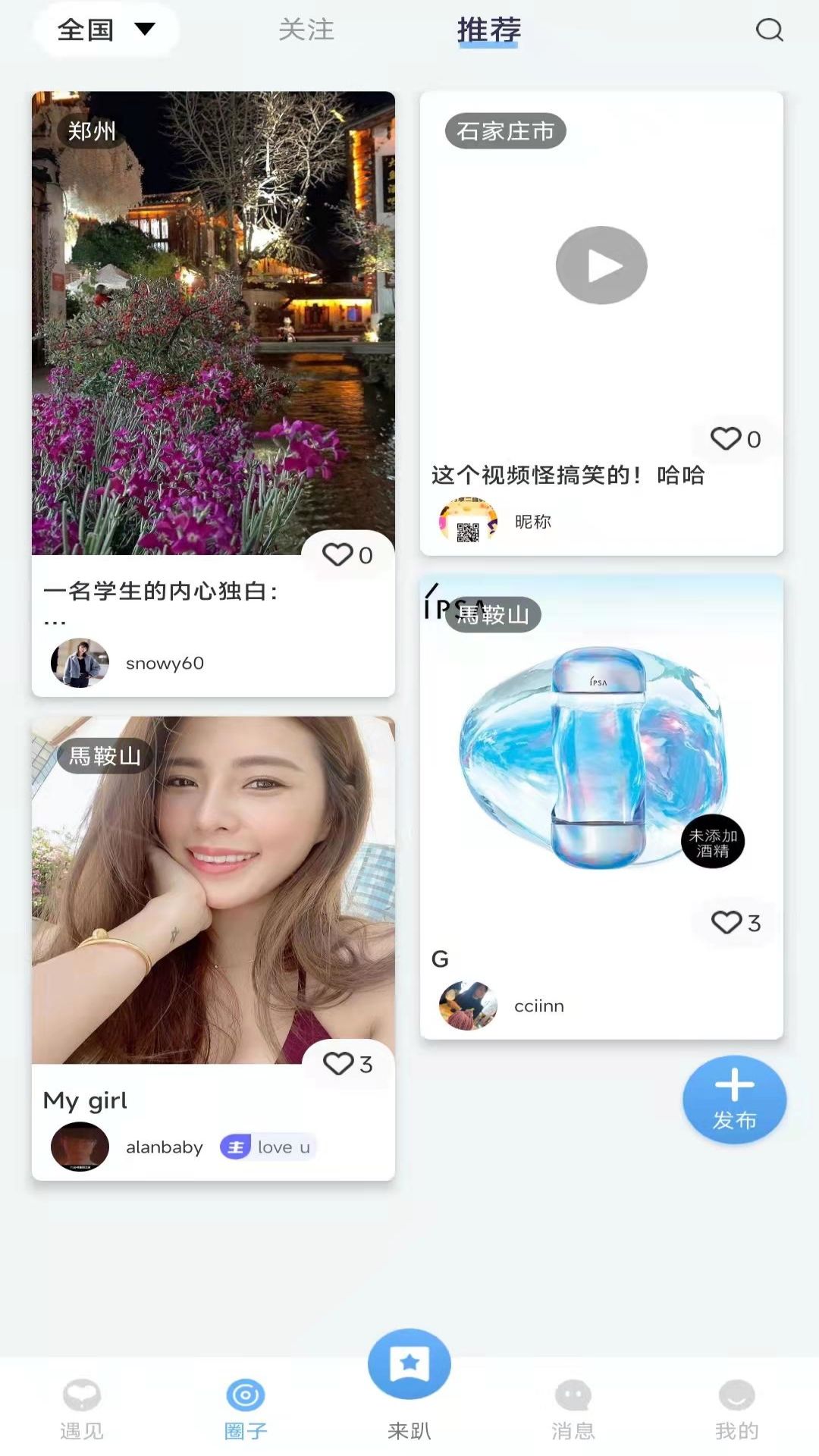
Task: Expand the 全国 region dropdown
Action: tap(106, 30)
